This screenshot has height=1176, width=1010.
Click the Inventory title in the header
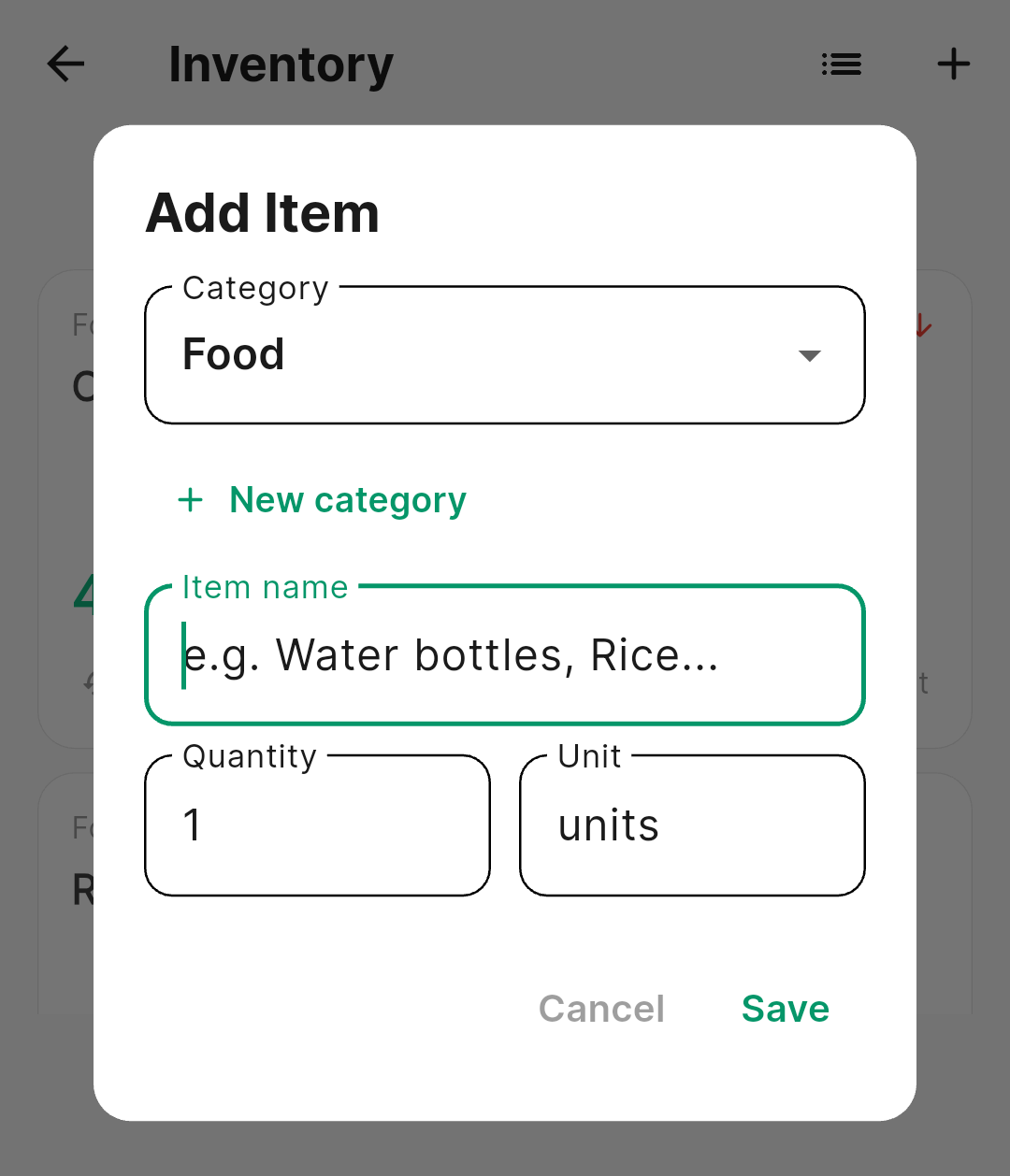281,64
